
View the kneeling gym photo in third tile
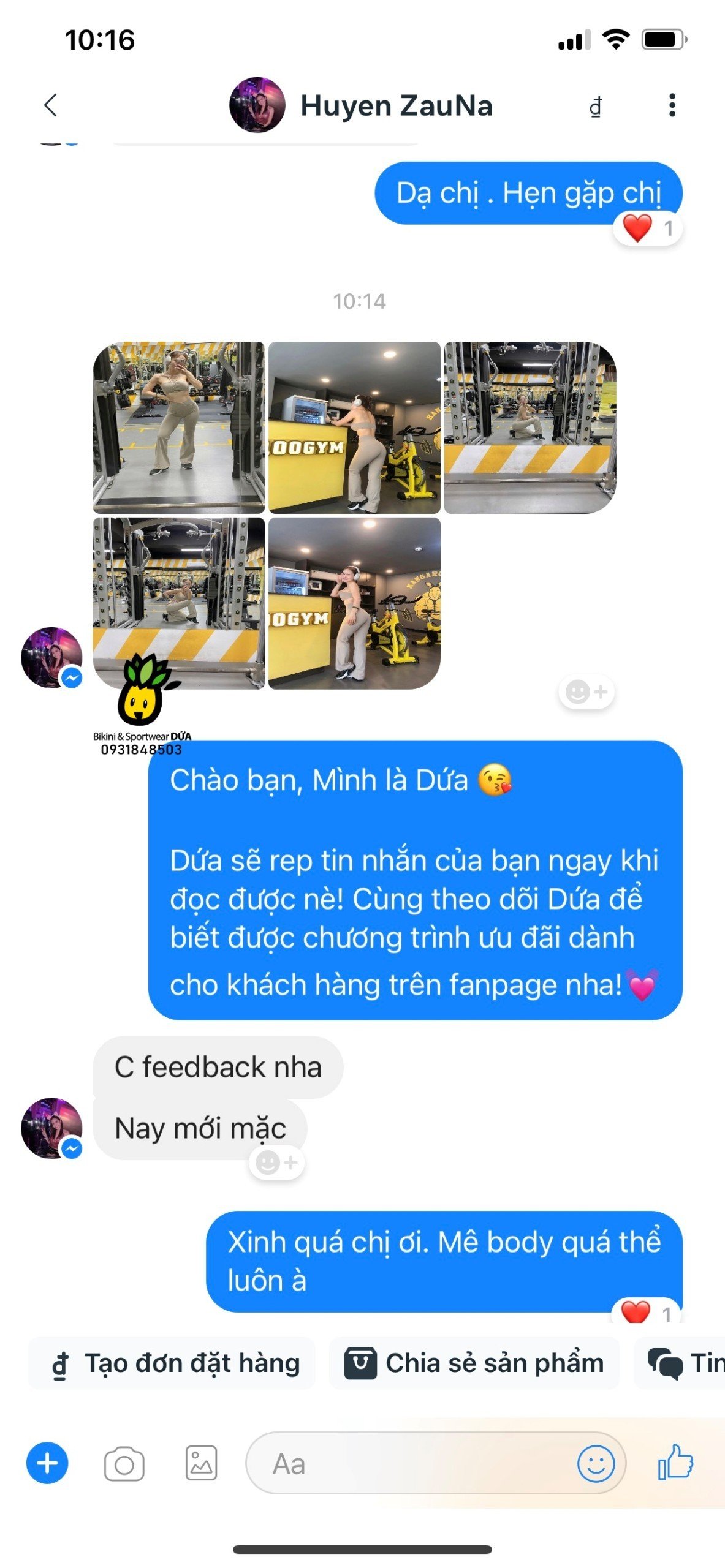tap(530, 427)
